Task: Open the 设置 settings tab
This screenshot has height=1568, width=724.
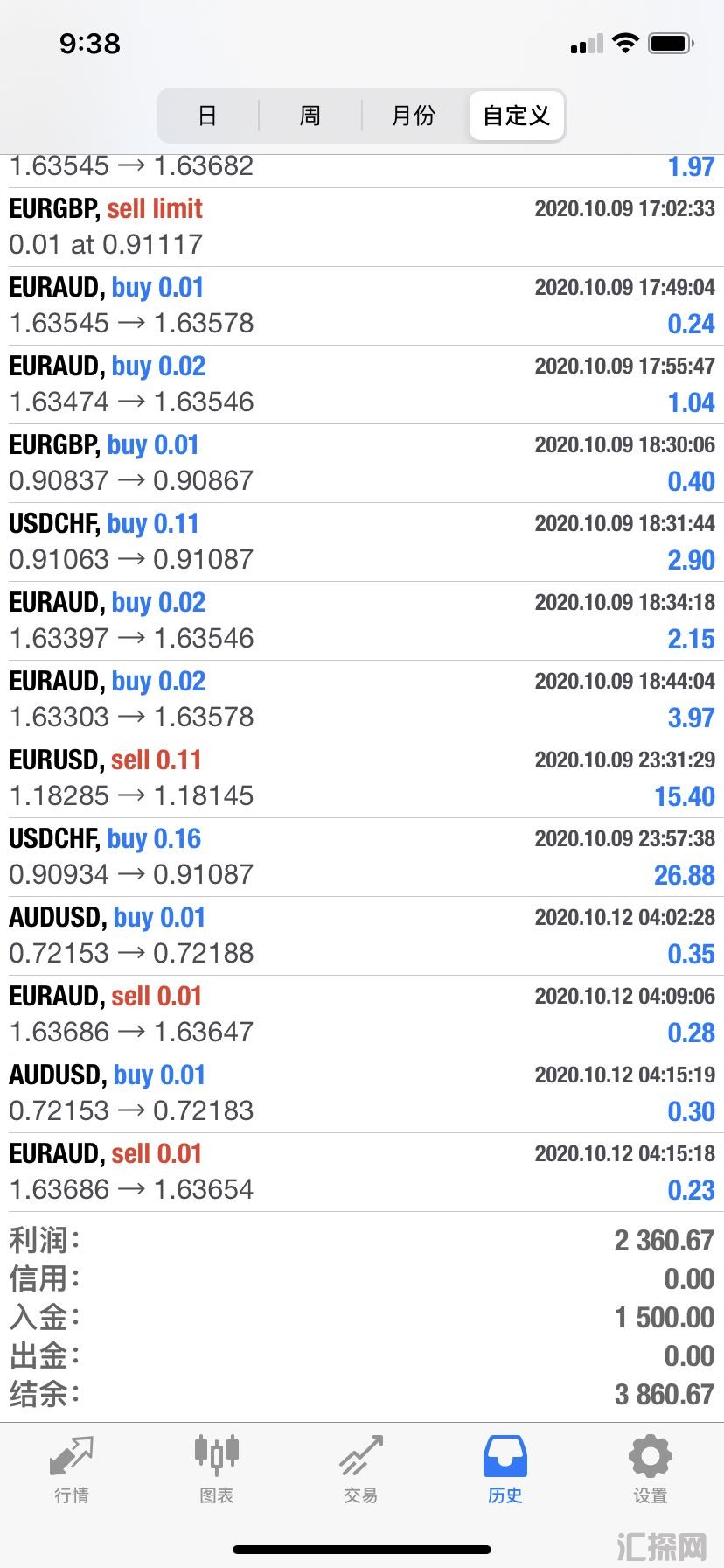Action: 651,1470
